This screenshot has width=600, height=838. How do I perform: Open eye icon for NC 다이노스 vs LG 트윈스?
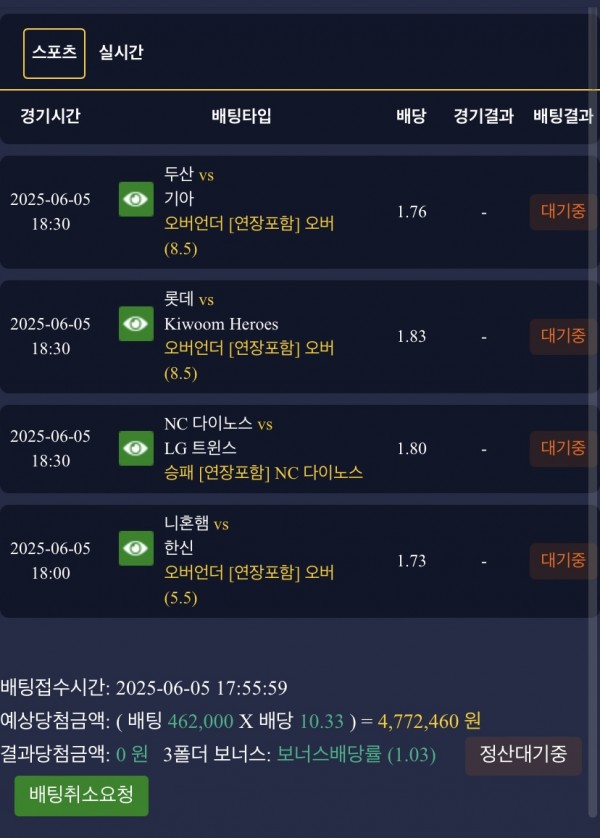pos(135,449)
